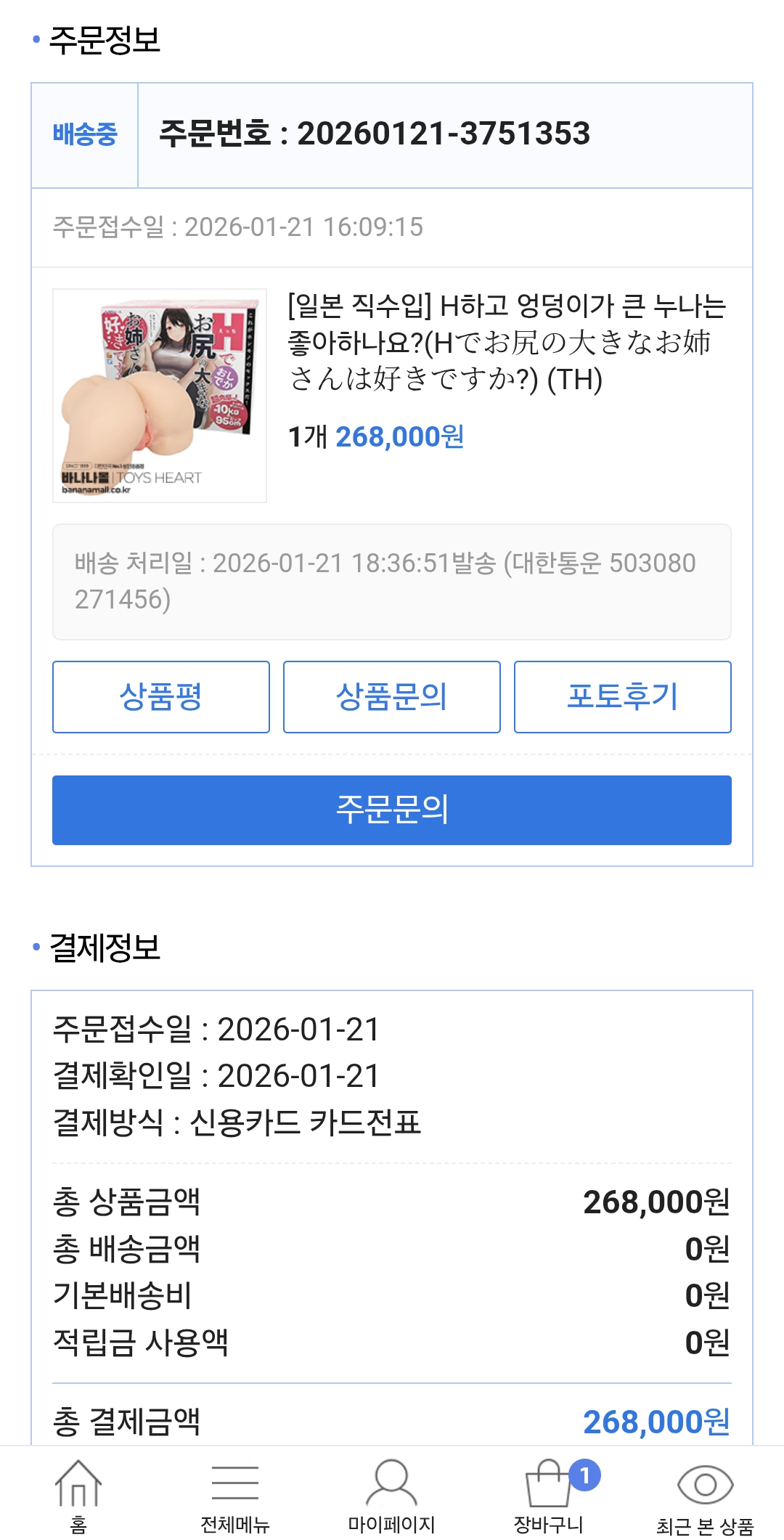
Task: Open 전체메뉴 full menu
Action: tap(234, 1496)
